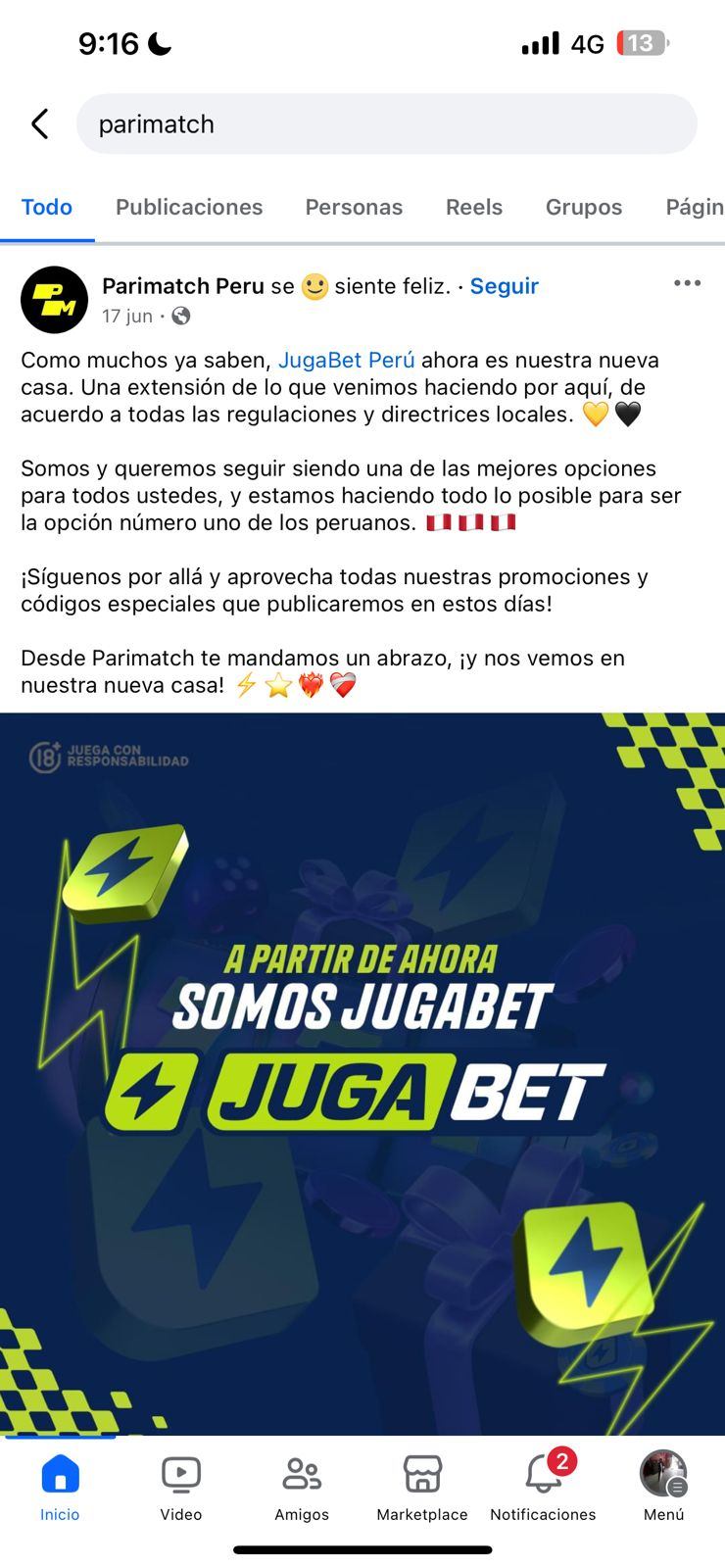Go back from search results
The height and width of the screenshot is (1568, 725).
pyautogui.click(x=39, y=124)
